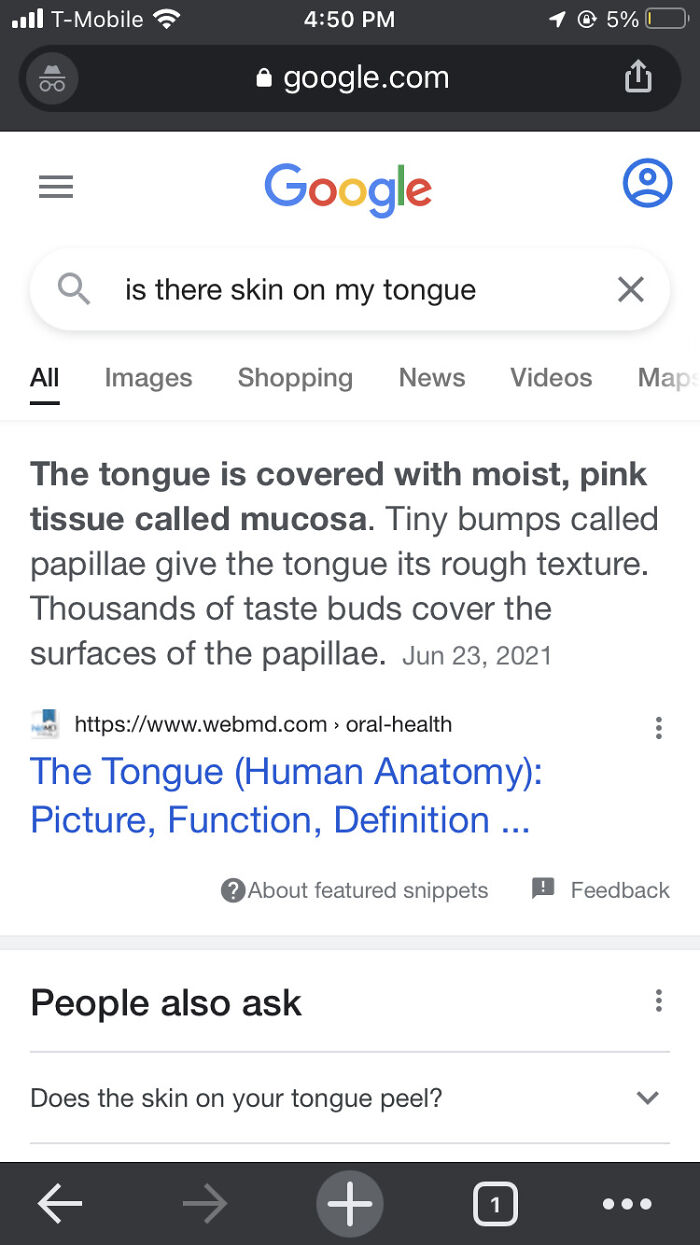Open the browser more options menu
The height and width of the screenshot is (1245, 700).
[628, 1204]
